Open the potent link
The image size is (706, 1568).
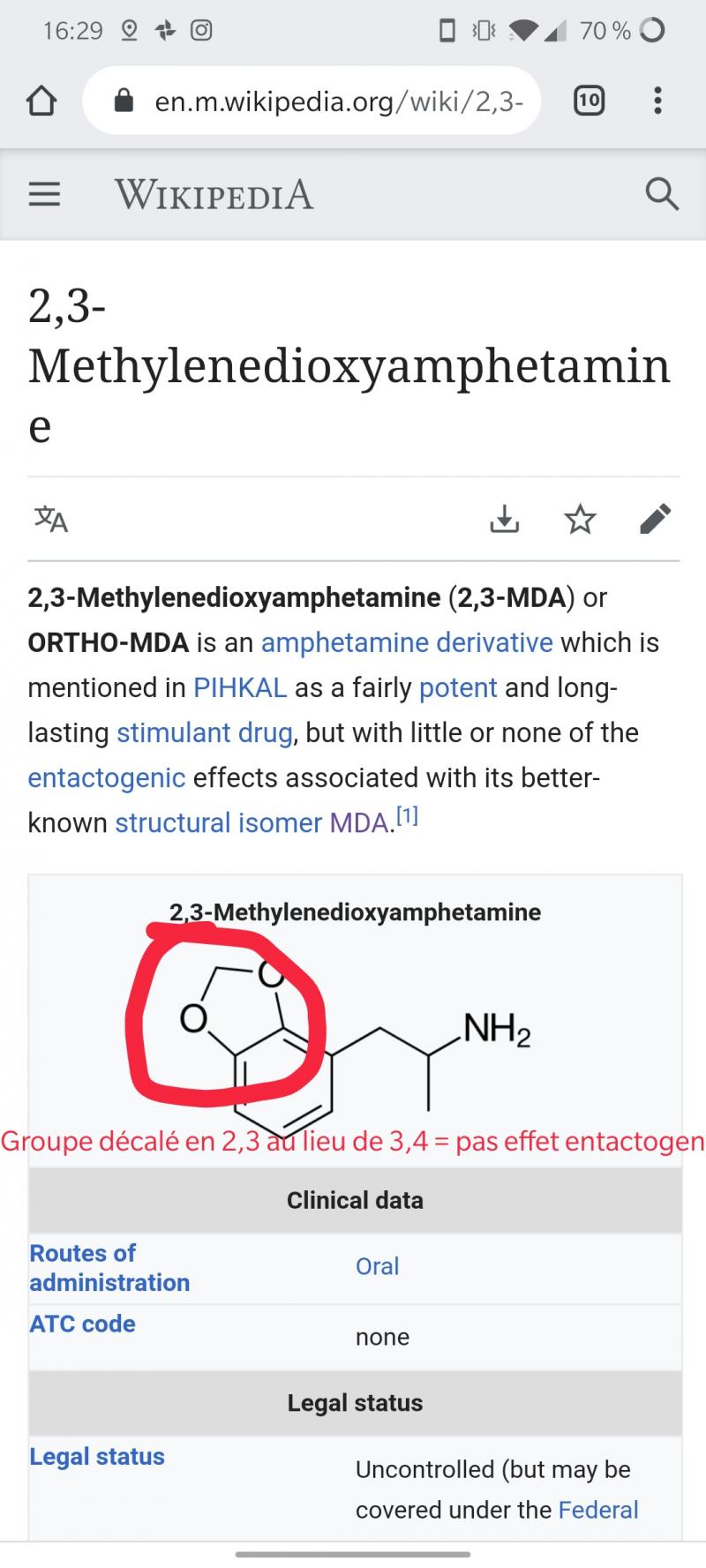click(458, 687)
